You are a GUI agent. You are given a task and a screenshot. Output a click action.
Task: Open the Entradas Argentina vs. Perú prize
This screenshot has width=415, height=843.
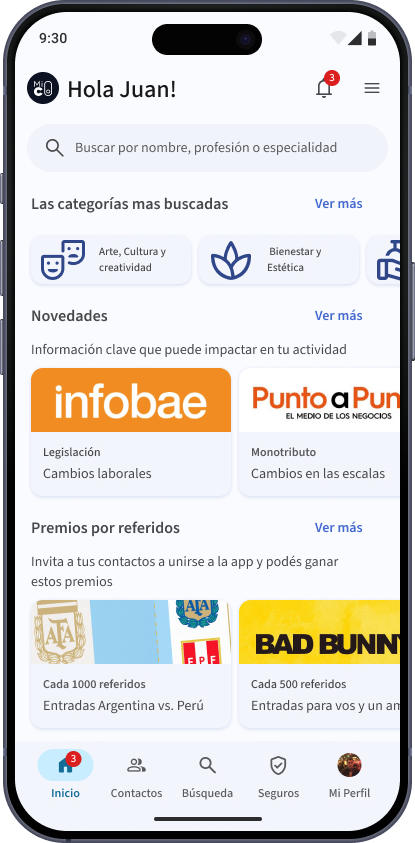[x=131, y=664]
